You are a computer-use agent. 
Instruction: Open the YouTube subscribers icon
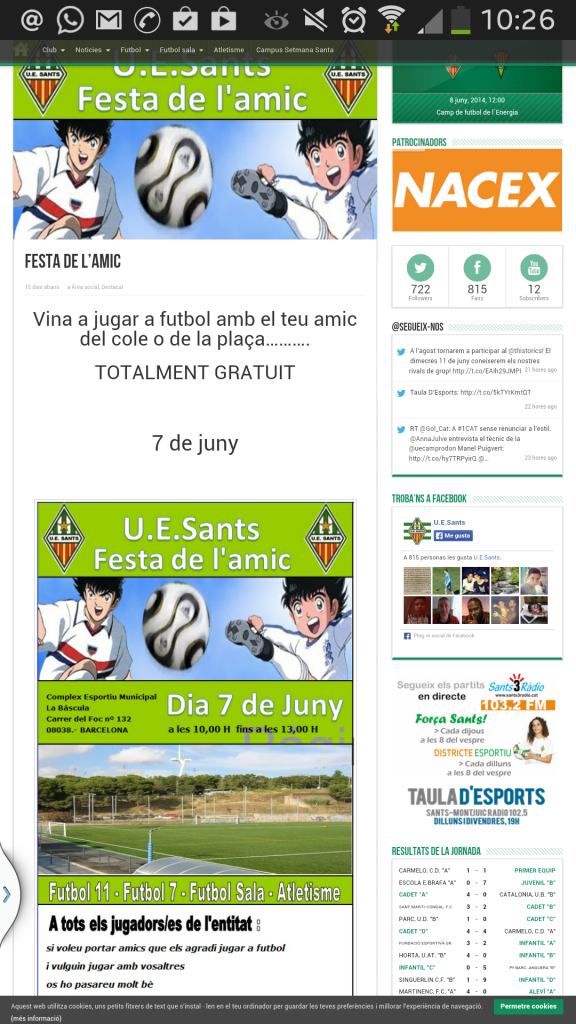pyautogui.click(x=534, y=268)
